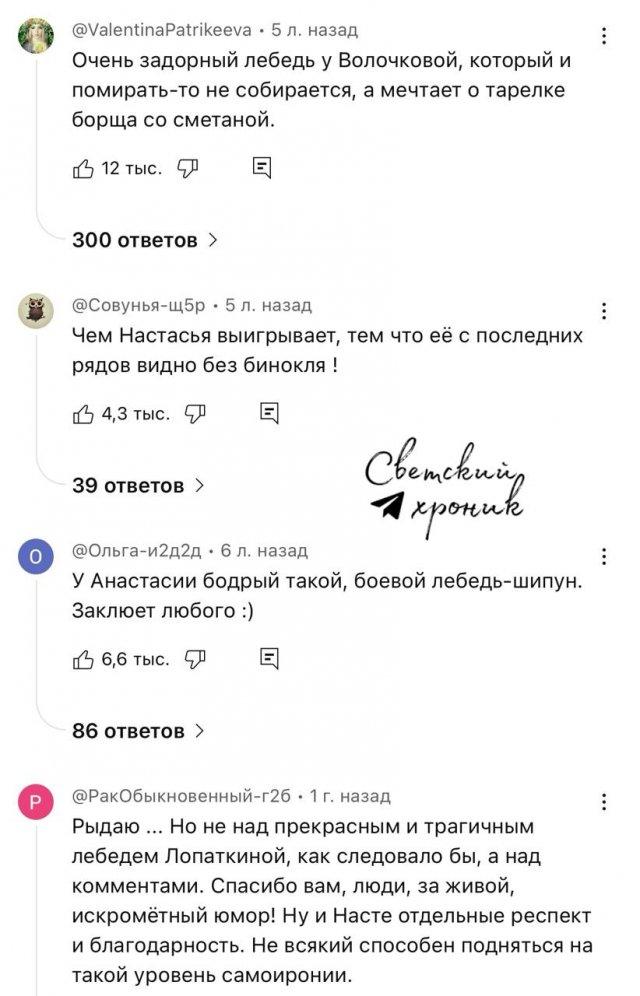Open overflow menu on Совунья-щ5р's comment
Image resolution: width=640 pixels, height=996 pixels.
[x=603, y=310]
